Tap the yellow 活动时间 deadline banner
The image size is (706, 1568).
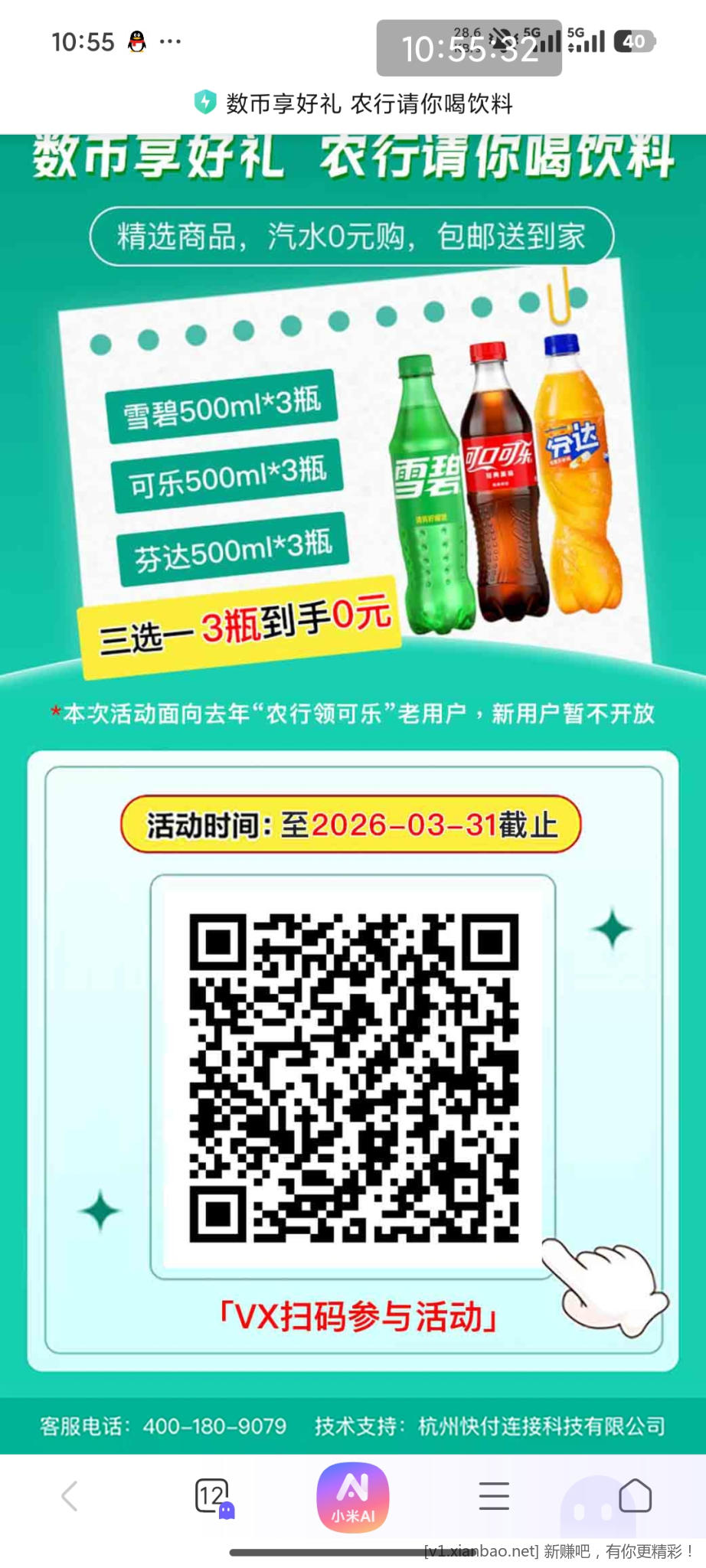coord(352,825)
